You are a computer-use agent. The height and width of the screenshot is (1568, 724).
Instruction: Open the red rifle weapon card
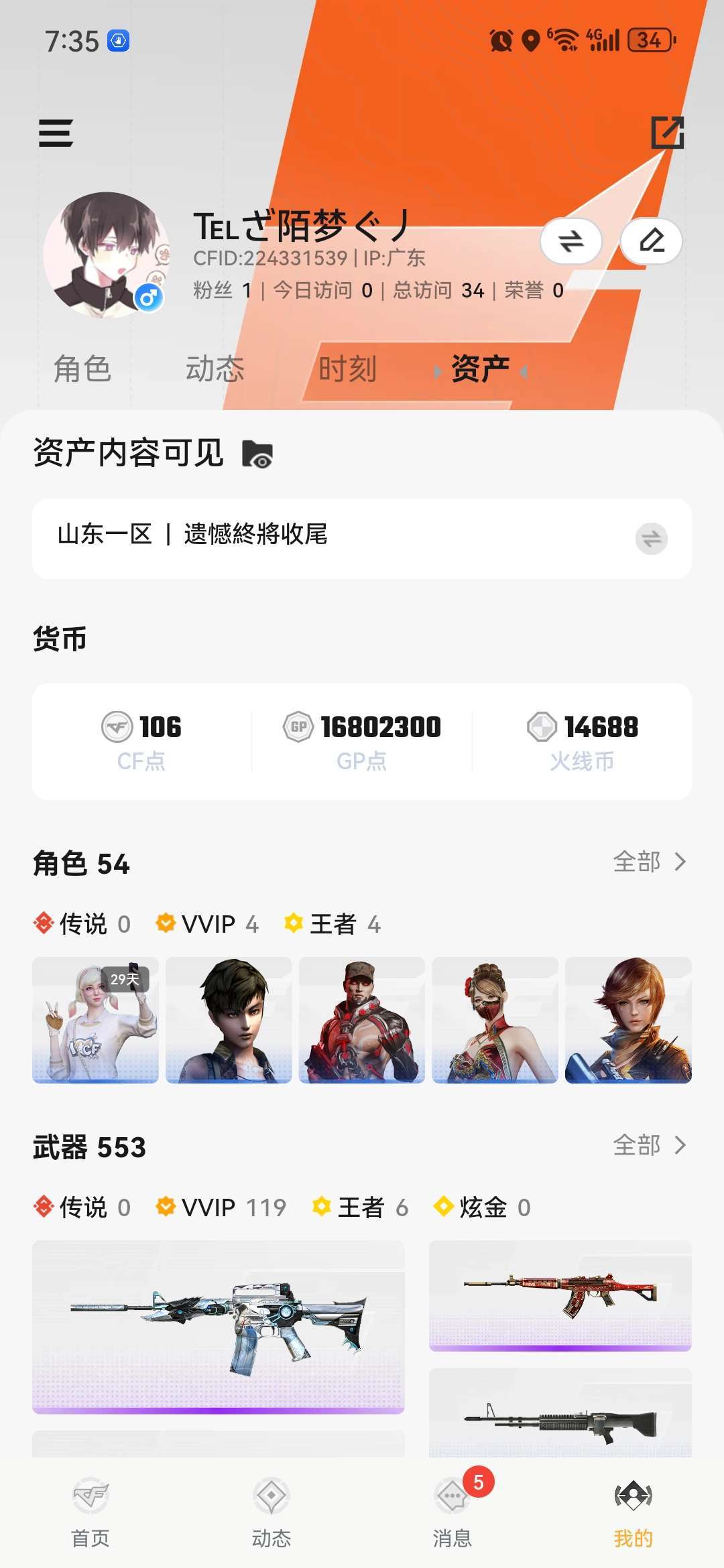(x=560, y=1295)
